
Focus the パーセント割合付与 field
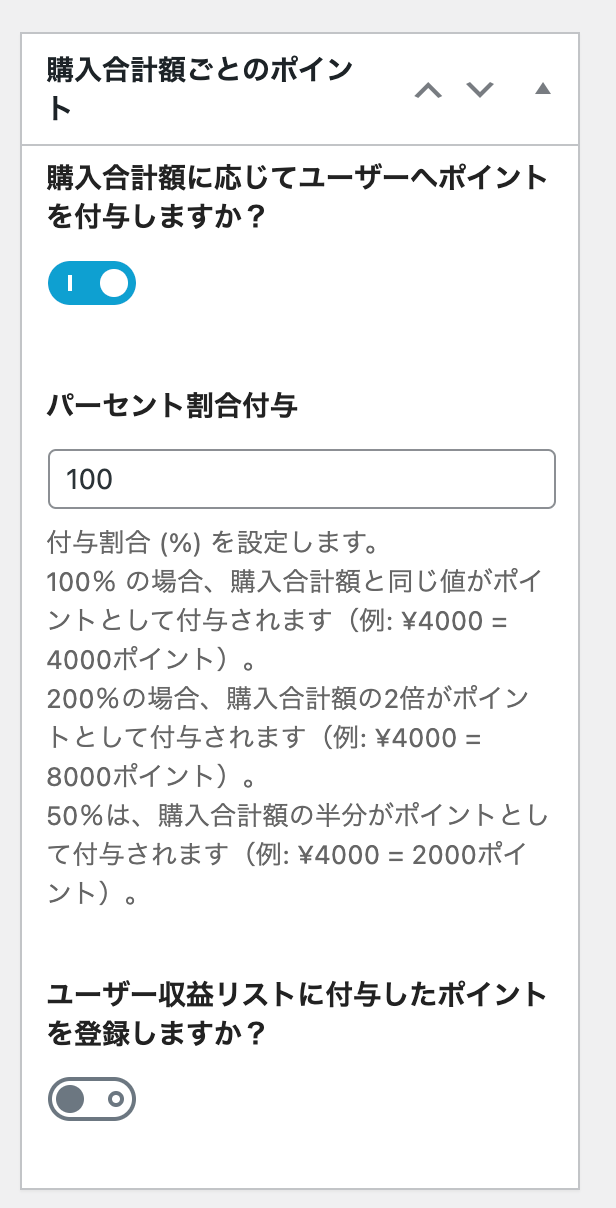tap(302, 479)
